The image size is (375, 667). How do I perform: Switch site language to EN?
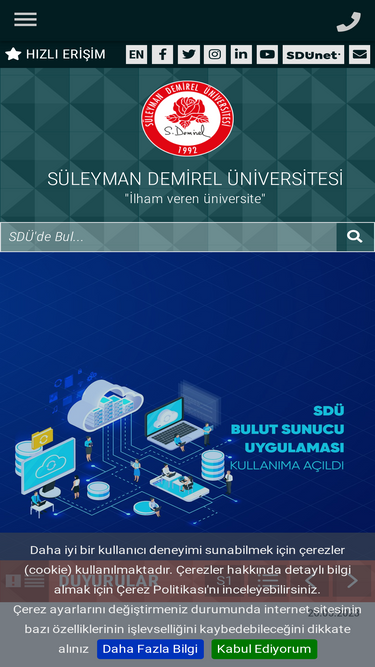pyautogui.click(x=136, y=54)
